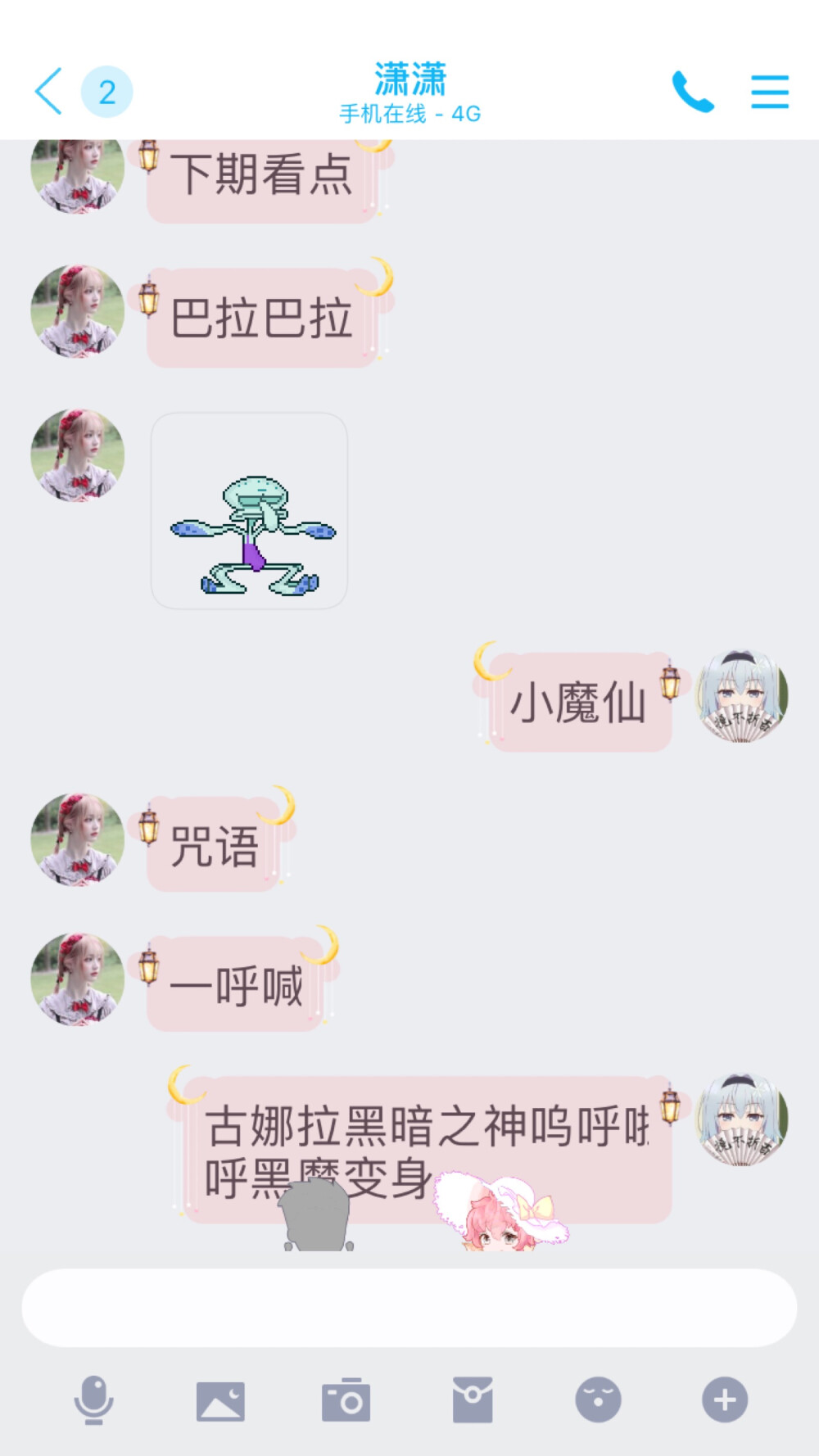This screenshot has height=1456, width=819.
Task: Send a red envelope
Action: coord(473,1400)
